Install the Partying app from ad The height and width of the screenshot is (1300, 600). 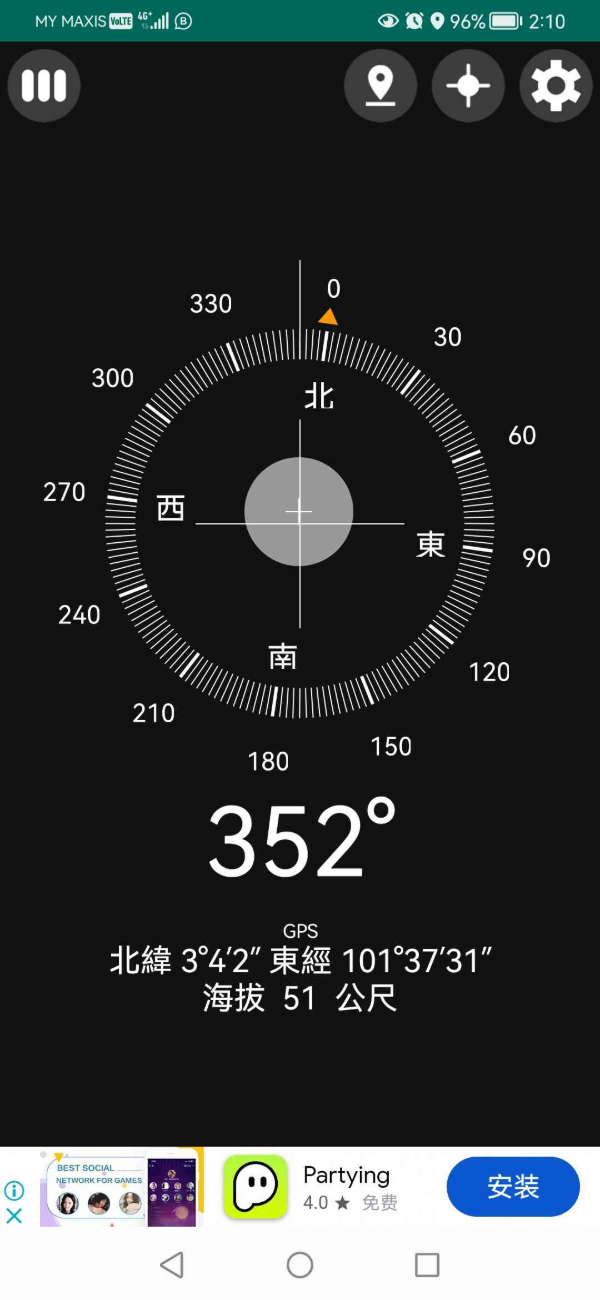pos(512,1187)
